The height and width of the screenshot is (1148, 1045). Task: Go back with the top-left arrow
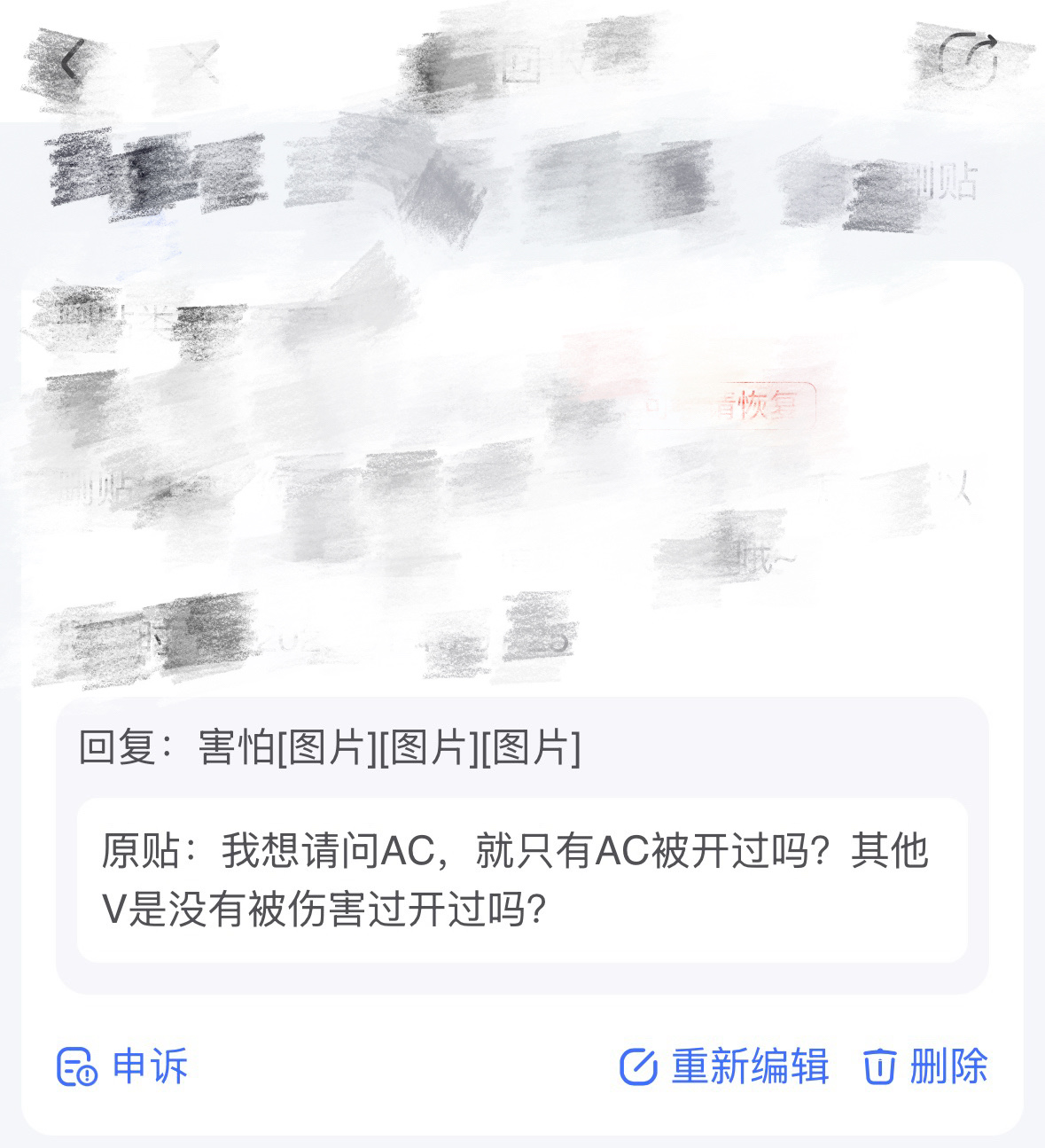click(x=71, y=60)
